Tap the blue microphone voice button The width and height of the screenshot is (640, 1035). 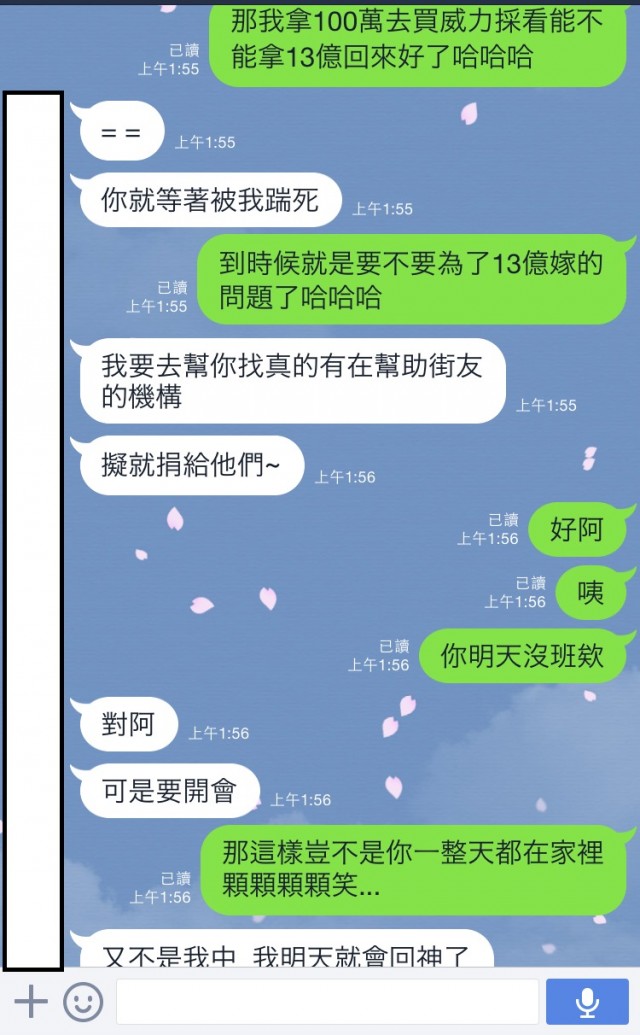click(x=587, y=1001)
